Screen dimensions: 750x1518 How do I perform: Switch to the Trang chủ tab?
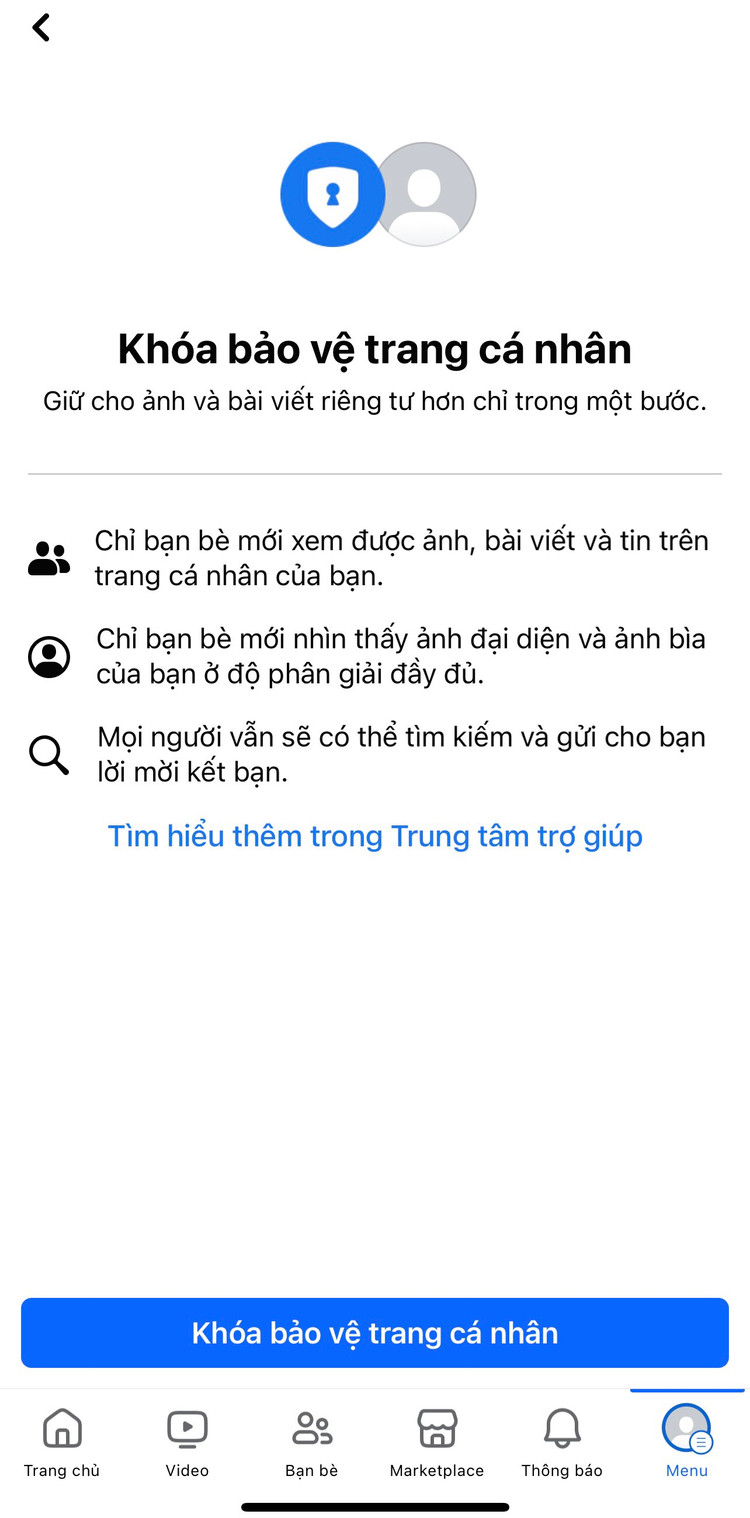tap(62, 1442)
